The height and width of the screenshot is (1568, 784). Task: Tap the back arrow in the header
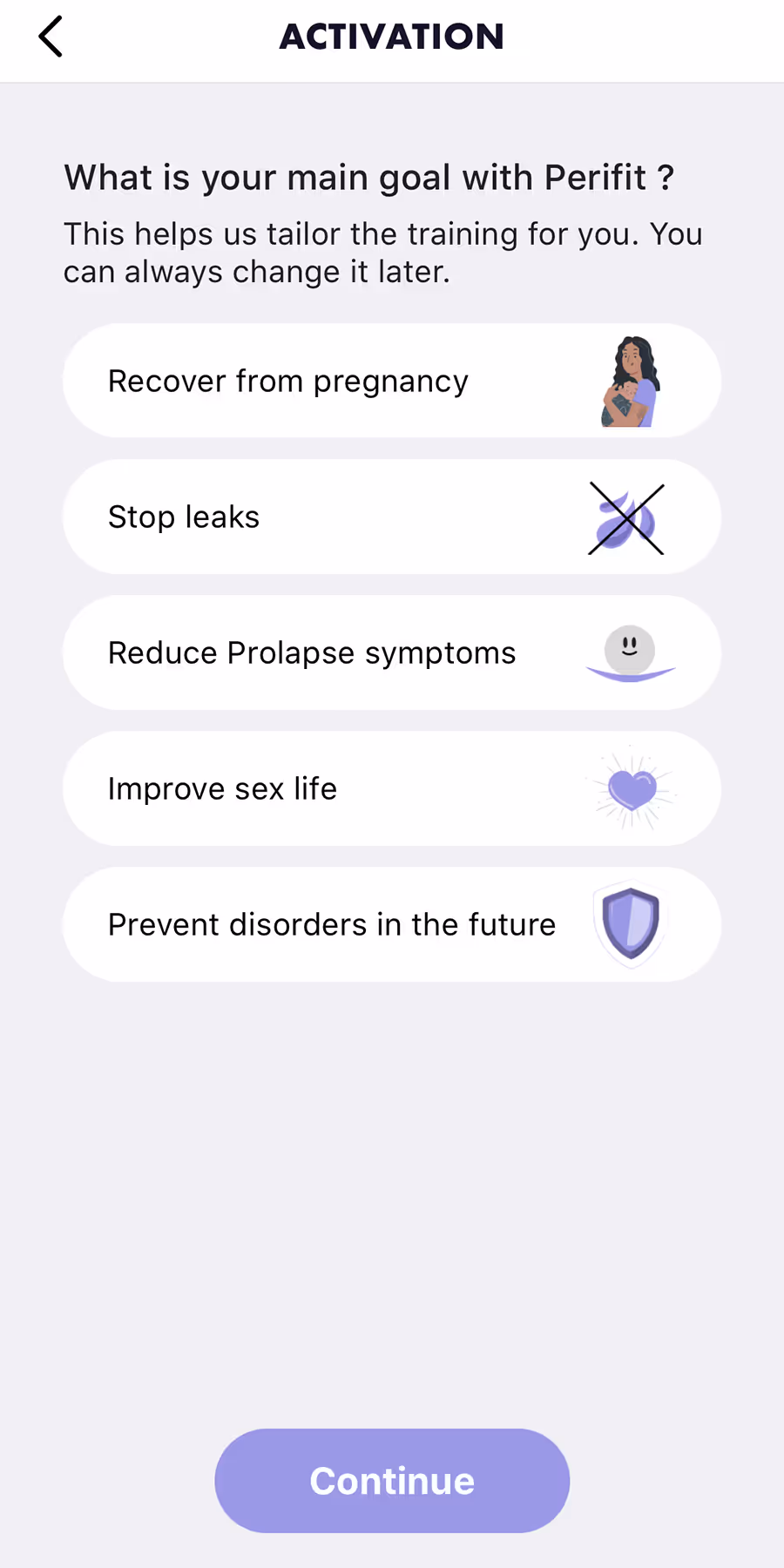point(50,37)
